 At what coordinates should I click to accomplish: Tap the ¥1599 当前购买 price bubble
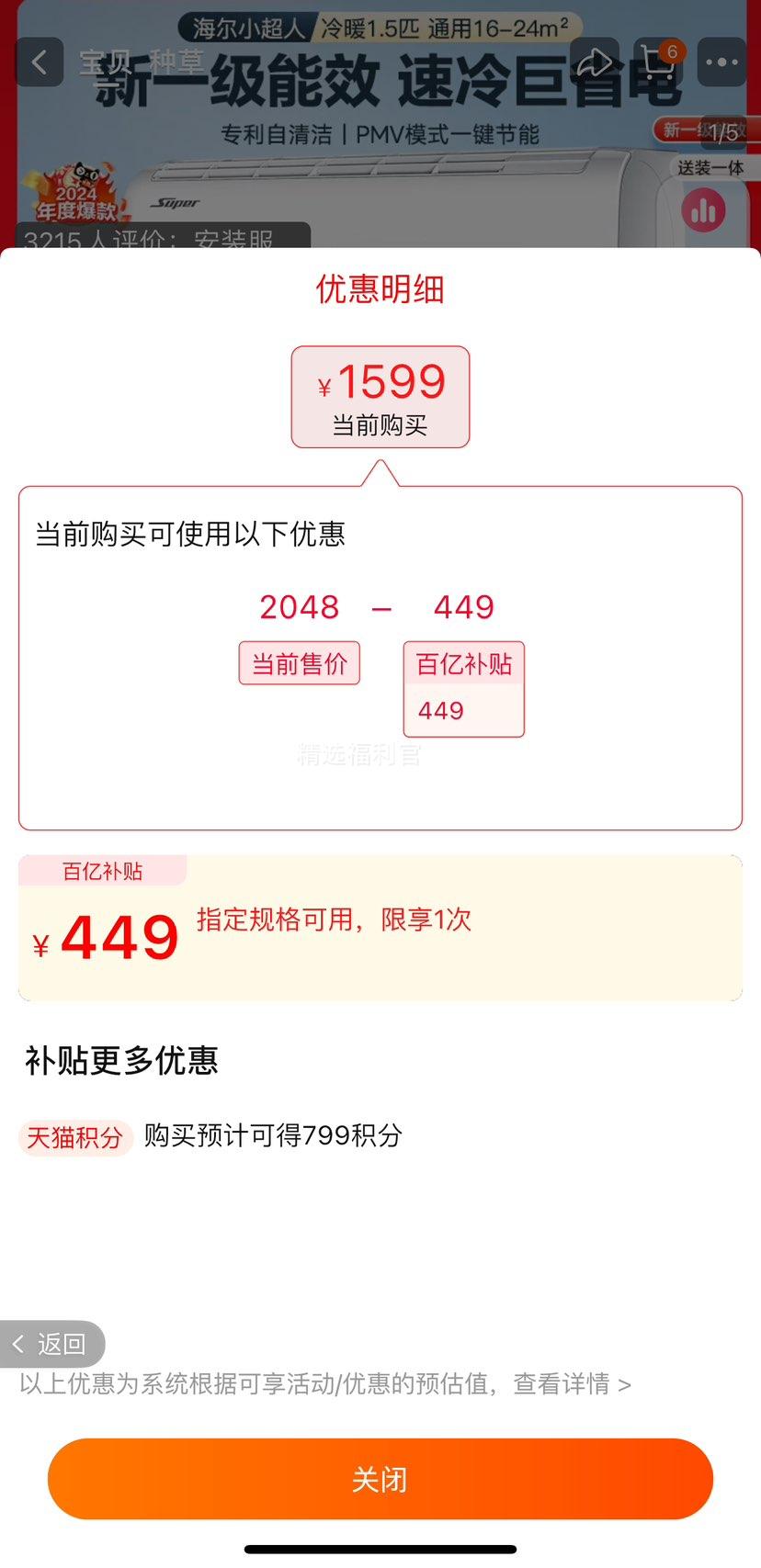point(380,397)
